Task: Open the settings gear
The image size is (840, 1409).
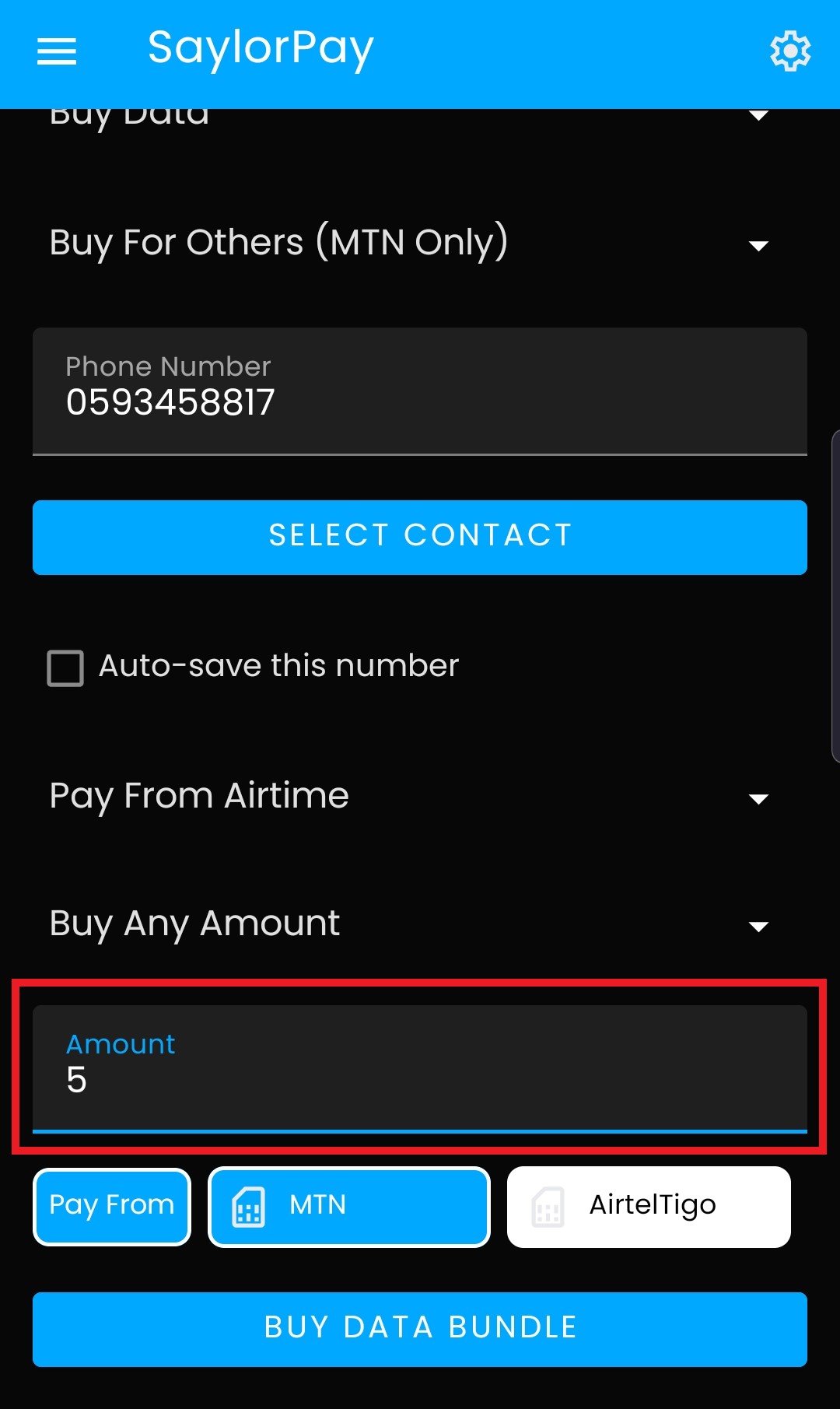Action: (790, 51)
